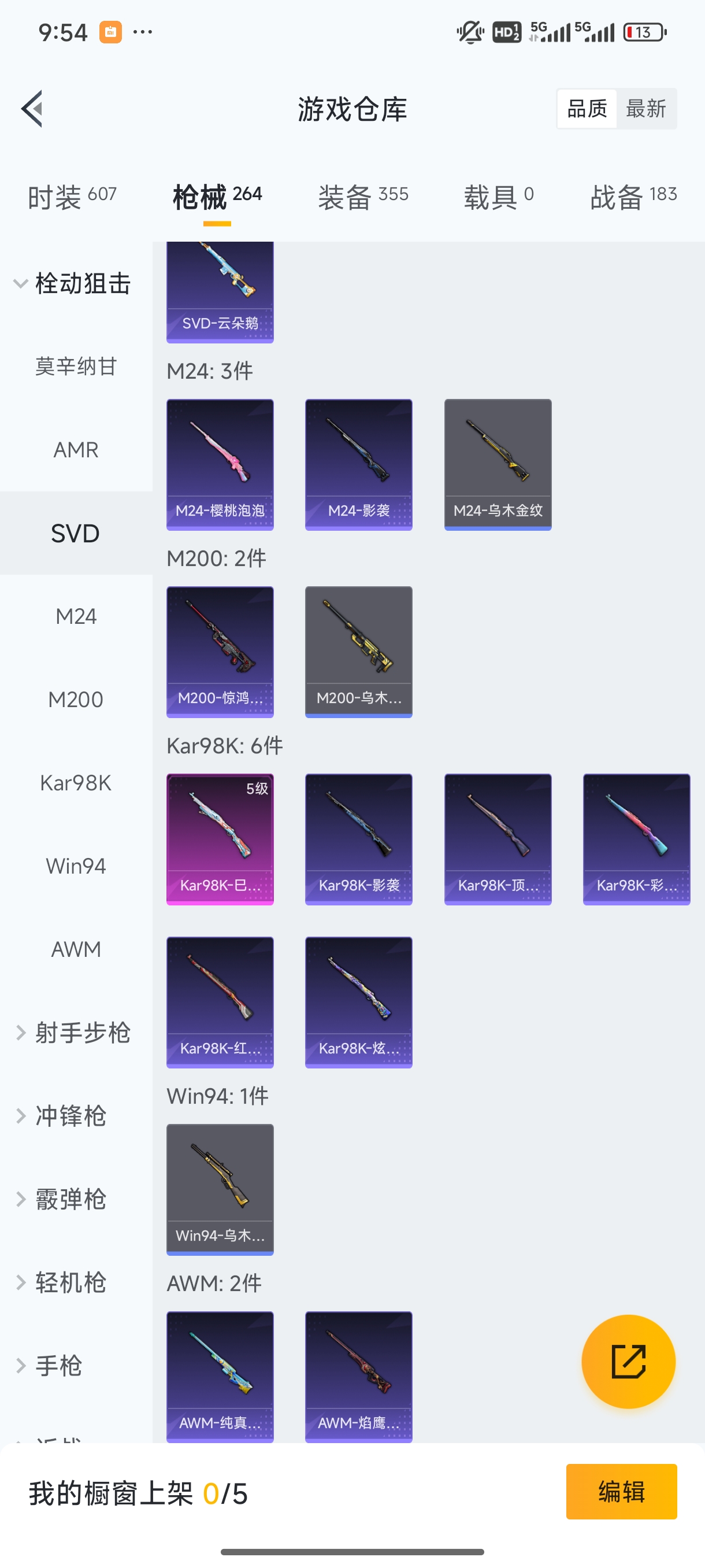Image resolution: width=705 pixels, height=1568 pixels.
Task: View the AWM-焰鹰 skin
Action: click(358, 1376)
